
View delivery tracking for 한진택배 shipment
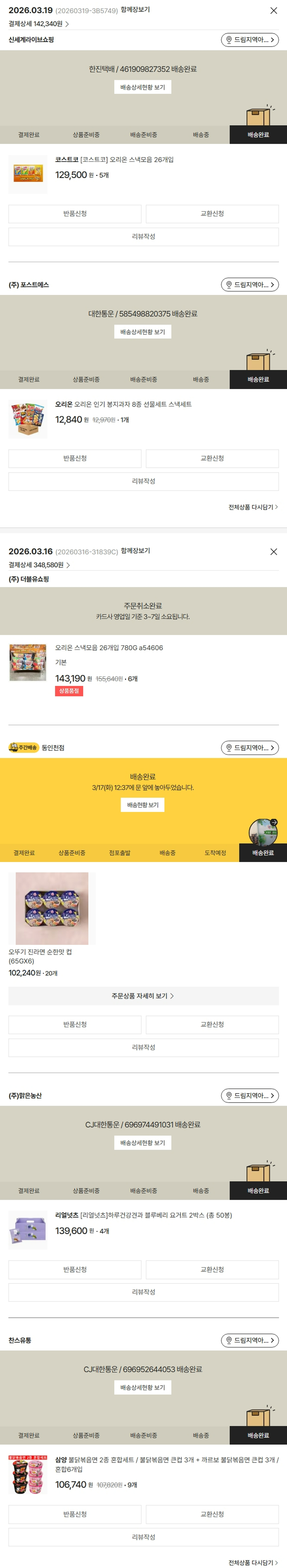(x=143, y=87)
